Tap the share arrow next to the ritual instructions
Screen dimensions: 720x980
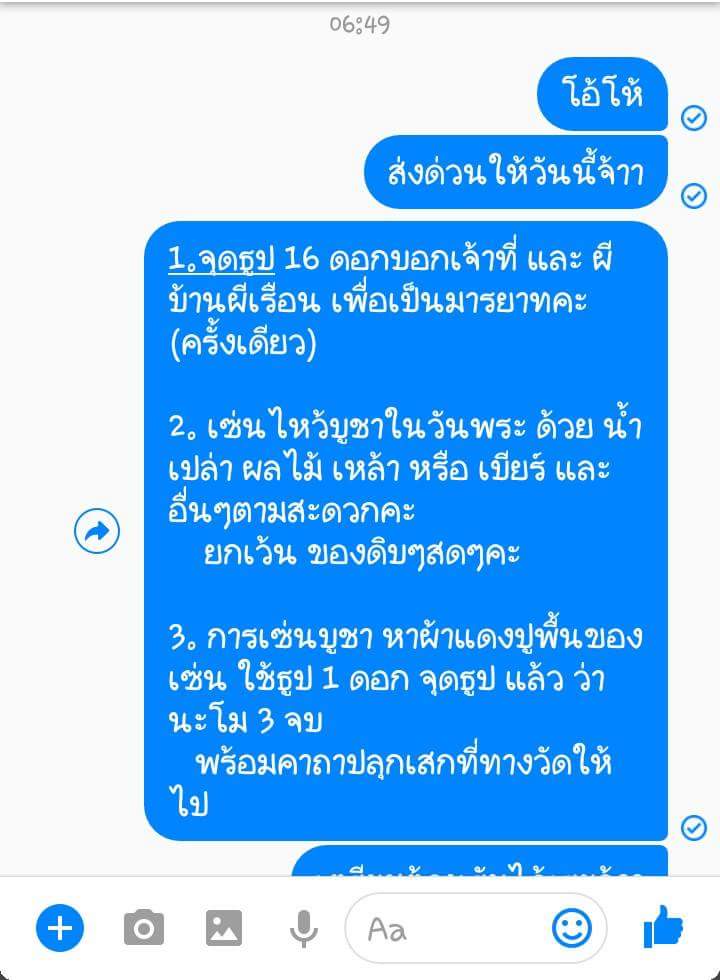96,532
